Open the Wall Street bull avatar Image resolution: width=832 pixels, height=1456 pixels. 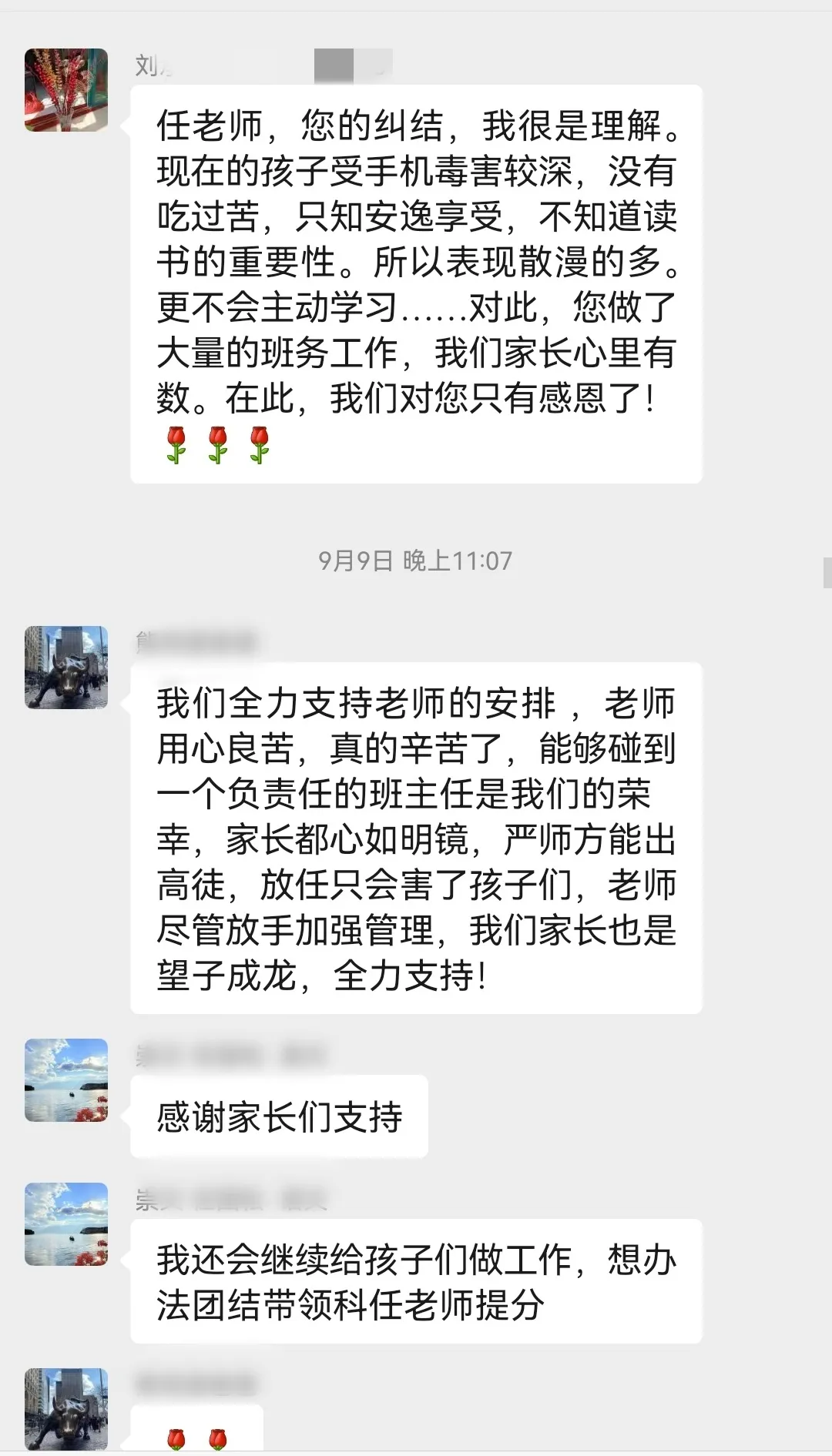(x=65, y=666)
